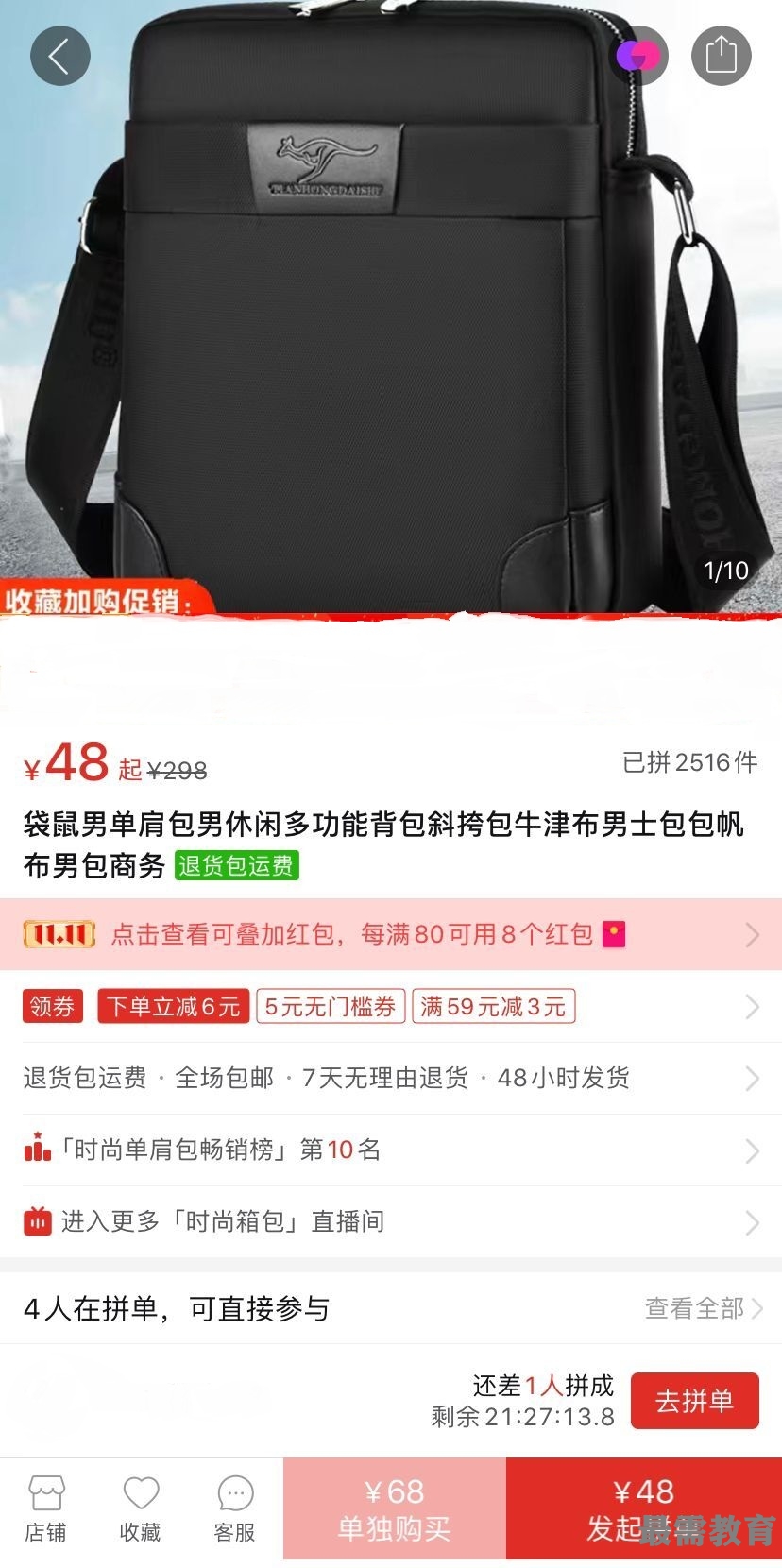Open the 退货包运费 service guarantees row
The image size is (782, 1568).
pyautogui.click(x=391, y=1078)
